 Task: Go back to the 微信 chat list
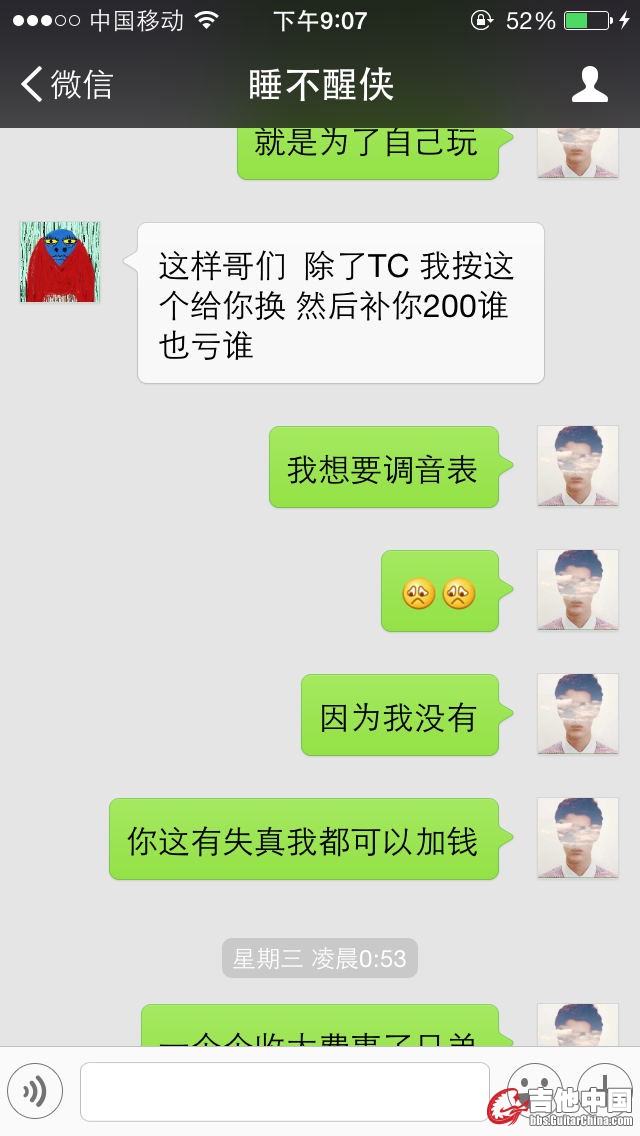[66, 84]
